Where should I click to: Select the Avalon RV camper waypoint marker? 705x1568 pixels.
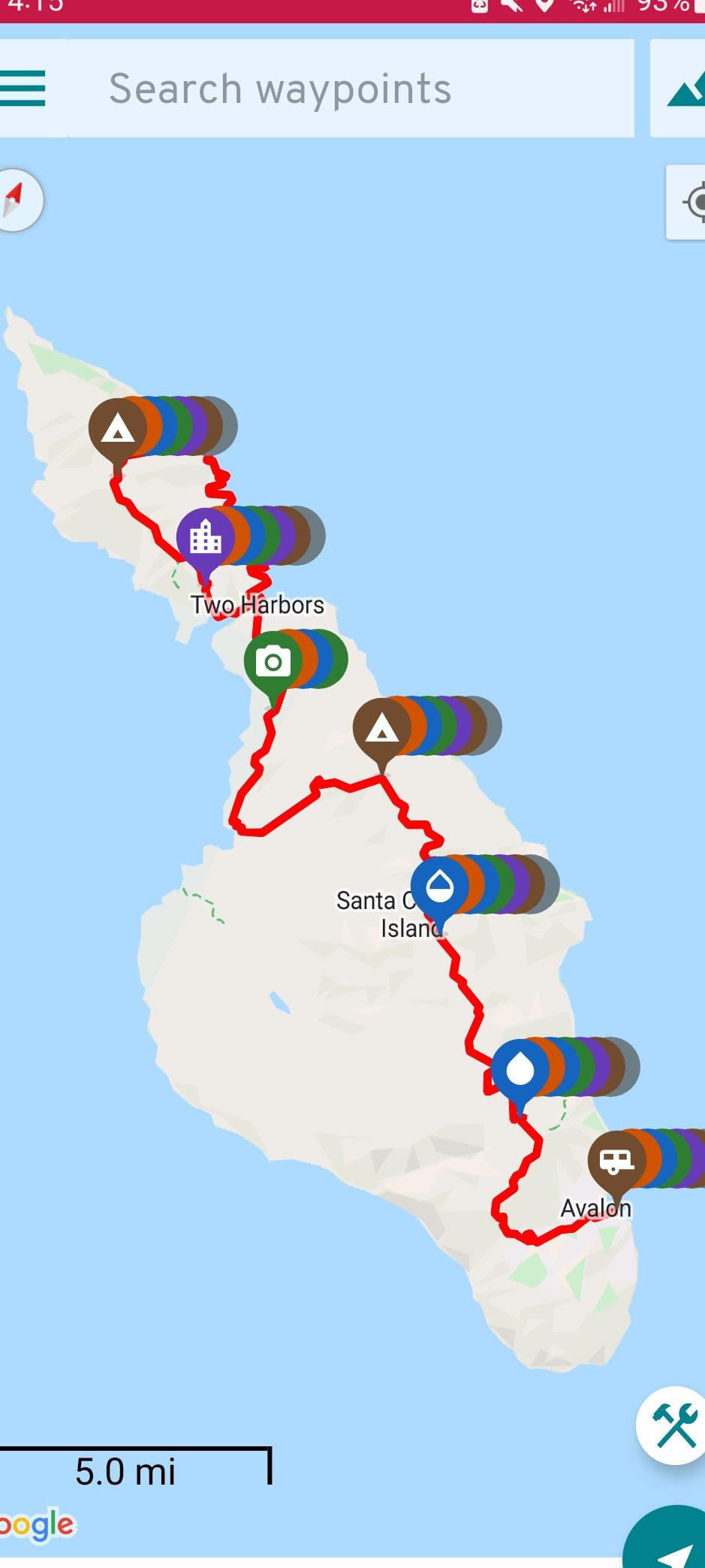coord(616,1162)
